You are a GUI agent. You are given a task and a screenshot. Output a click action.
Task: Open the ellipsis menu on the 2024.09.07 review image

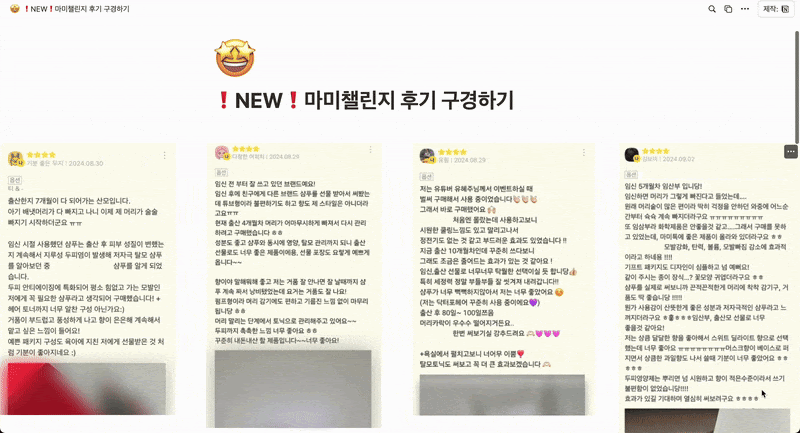[x=791, y=152]
